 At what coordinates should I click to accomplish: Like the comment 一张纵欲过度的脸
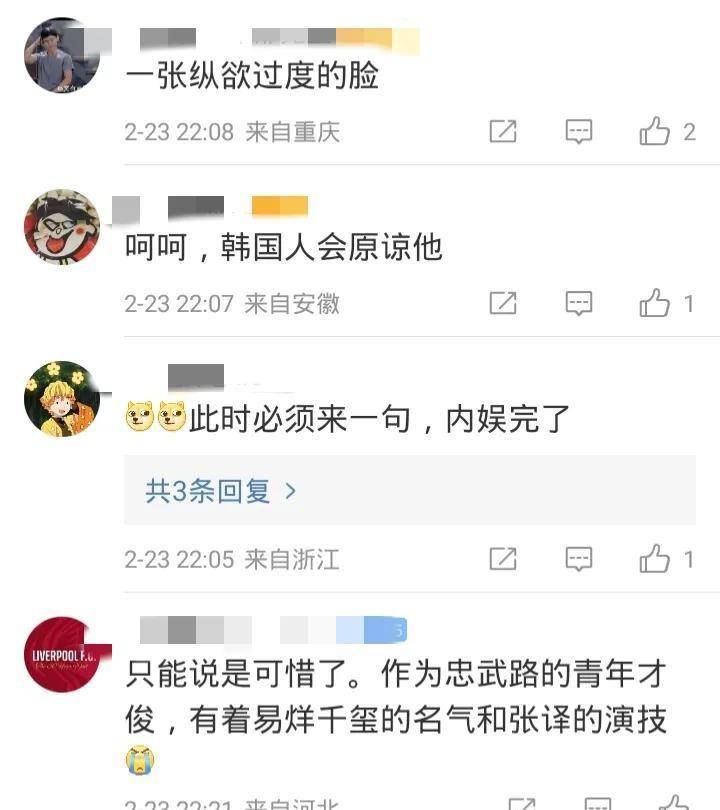[x=655, y=131]
